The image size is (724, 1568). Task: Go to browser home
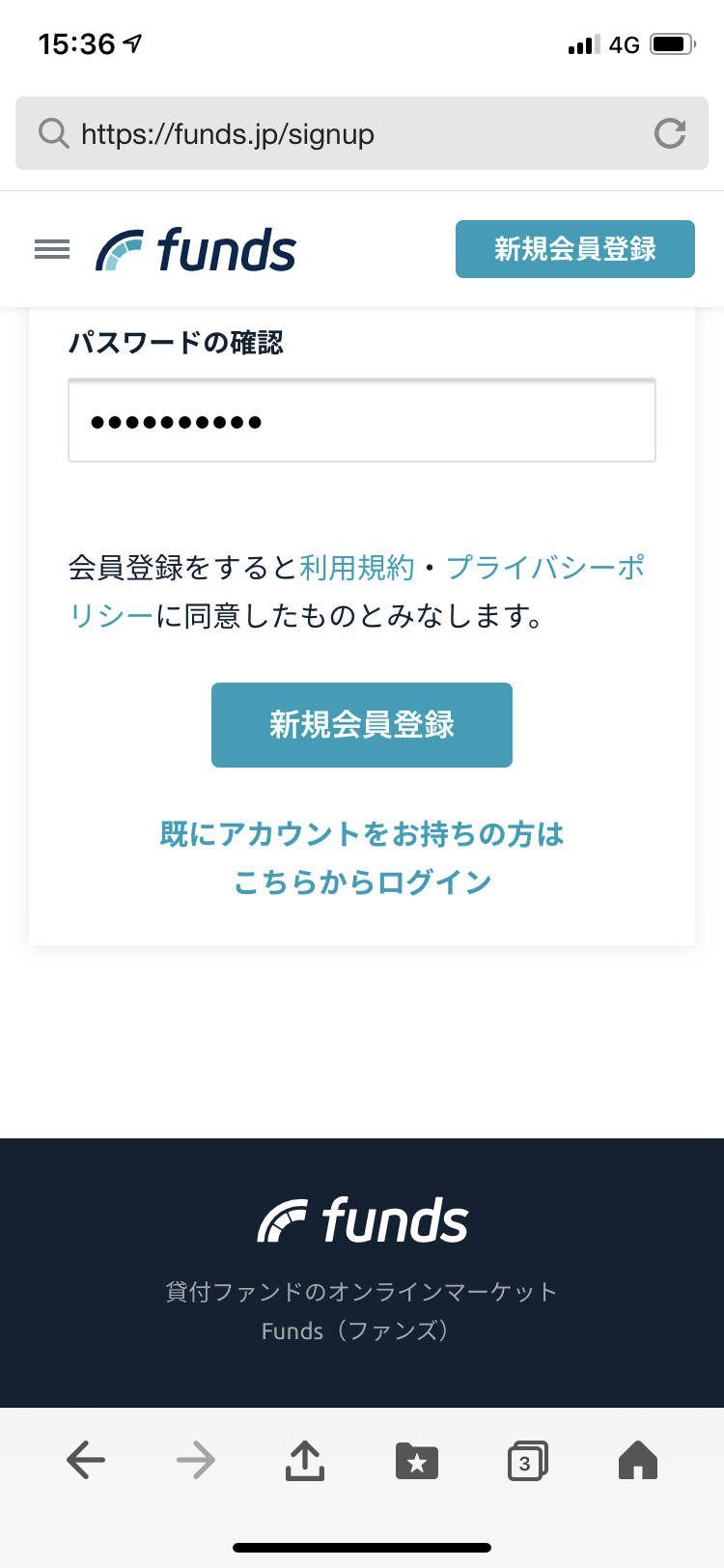[x=637, y=1460]
